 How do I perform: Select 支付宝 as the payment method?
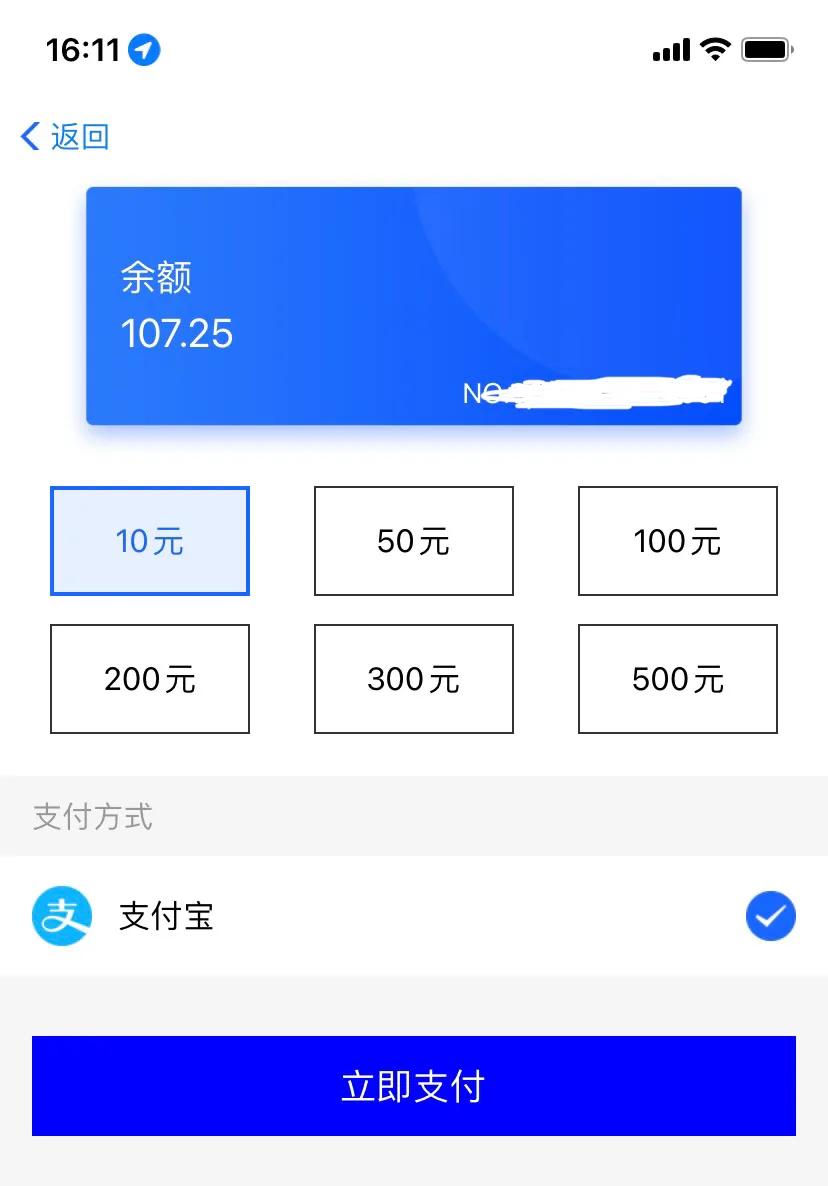tap(168, 916)
